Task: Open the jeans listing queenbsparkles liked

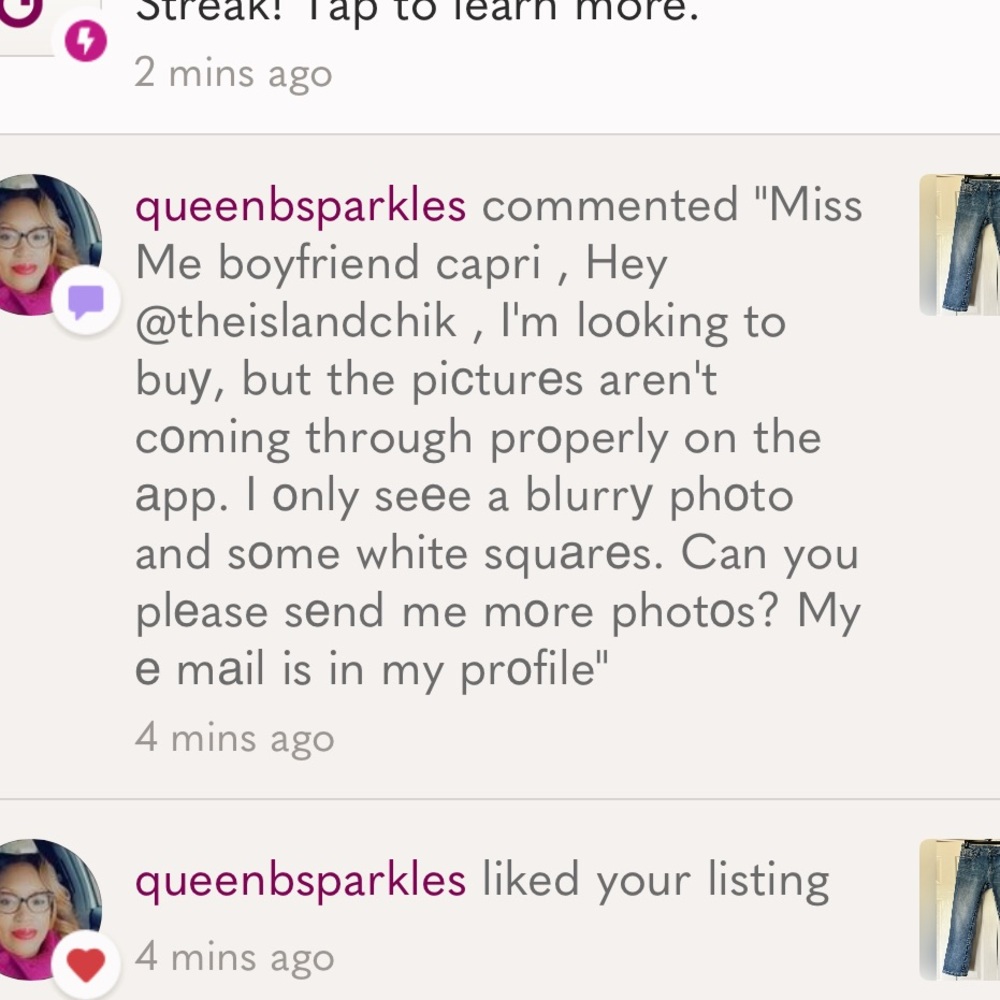Action: pos(960,908)
